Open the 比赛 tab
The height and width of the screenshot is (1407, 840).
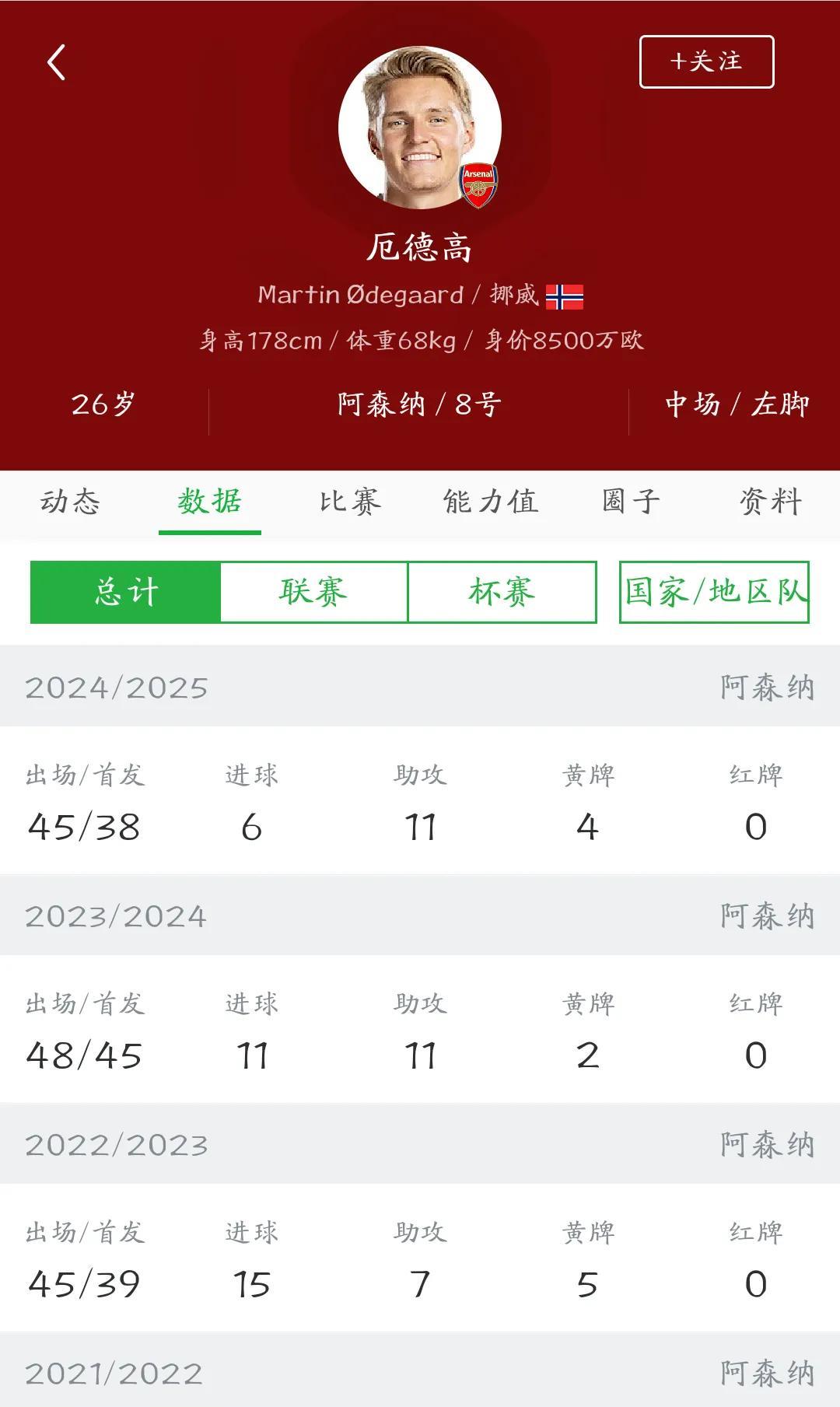point(350,502)
